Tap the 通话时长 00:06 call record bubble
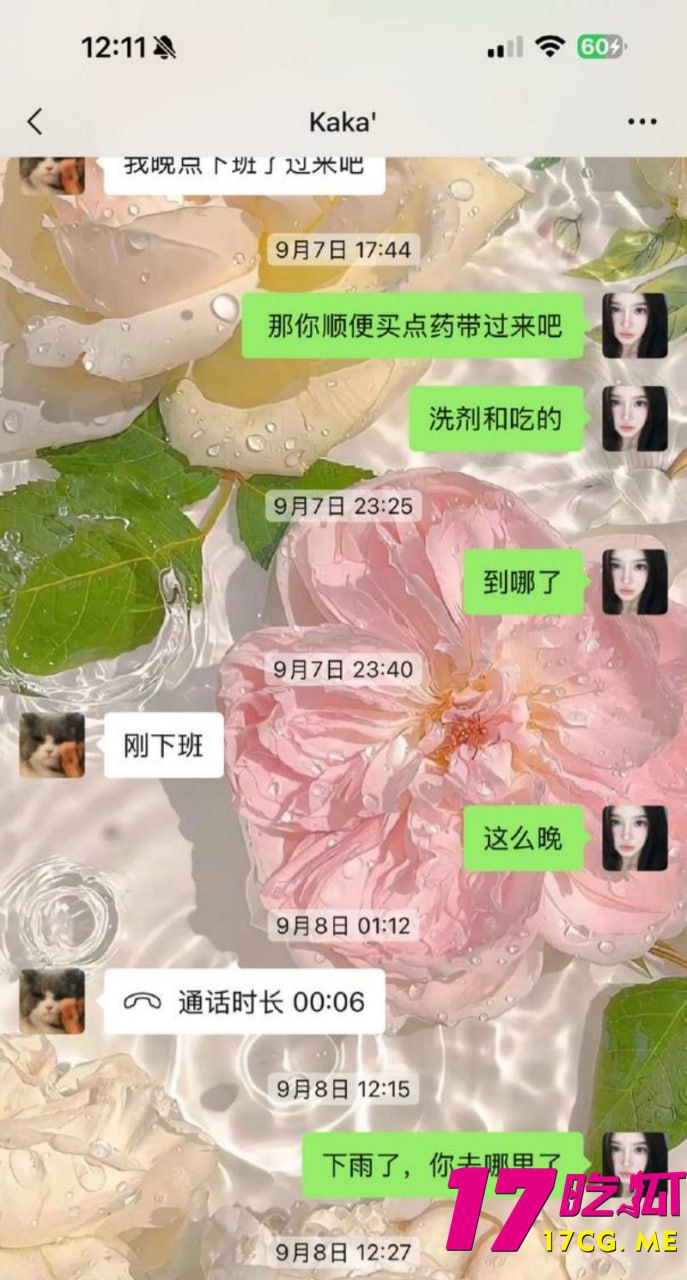 point(245,1002)
